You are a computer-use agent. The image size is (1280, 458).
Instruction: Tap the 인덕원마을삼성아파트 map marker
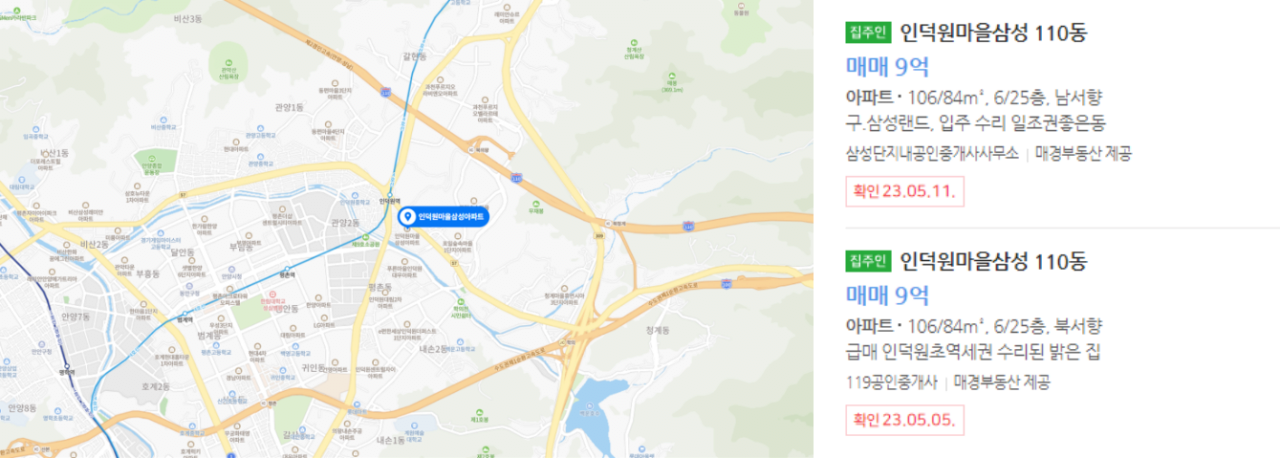(x=443, y=217)
